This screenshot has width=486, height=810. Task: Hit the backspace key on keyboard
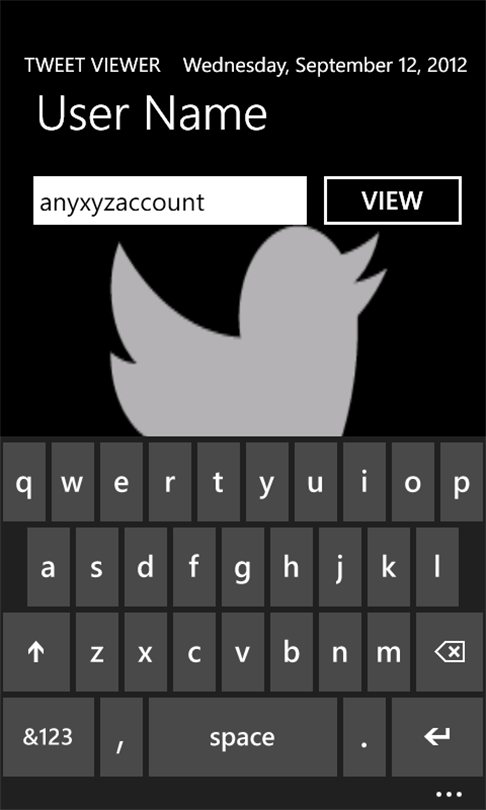coord(449,652)
